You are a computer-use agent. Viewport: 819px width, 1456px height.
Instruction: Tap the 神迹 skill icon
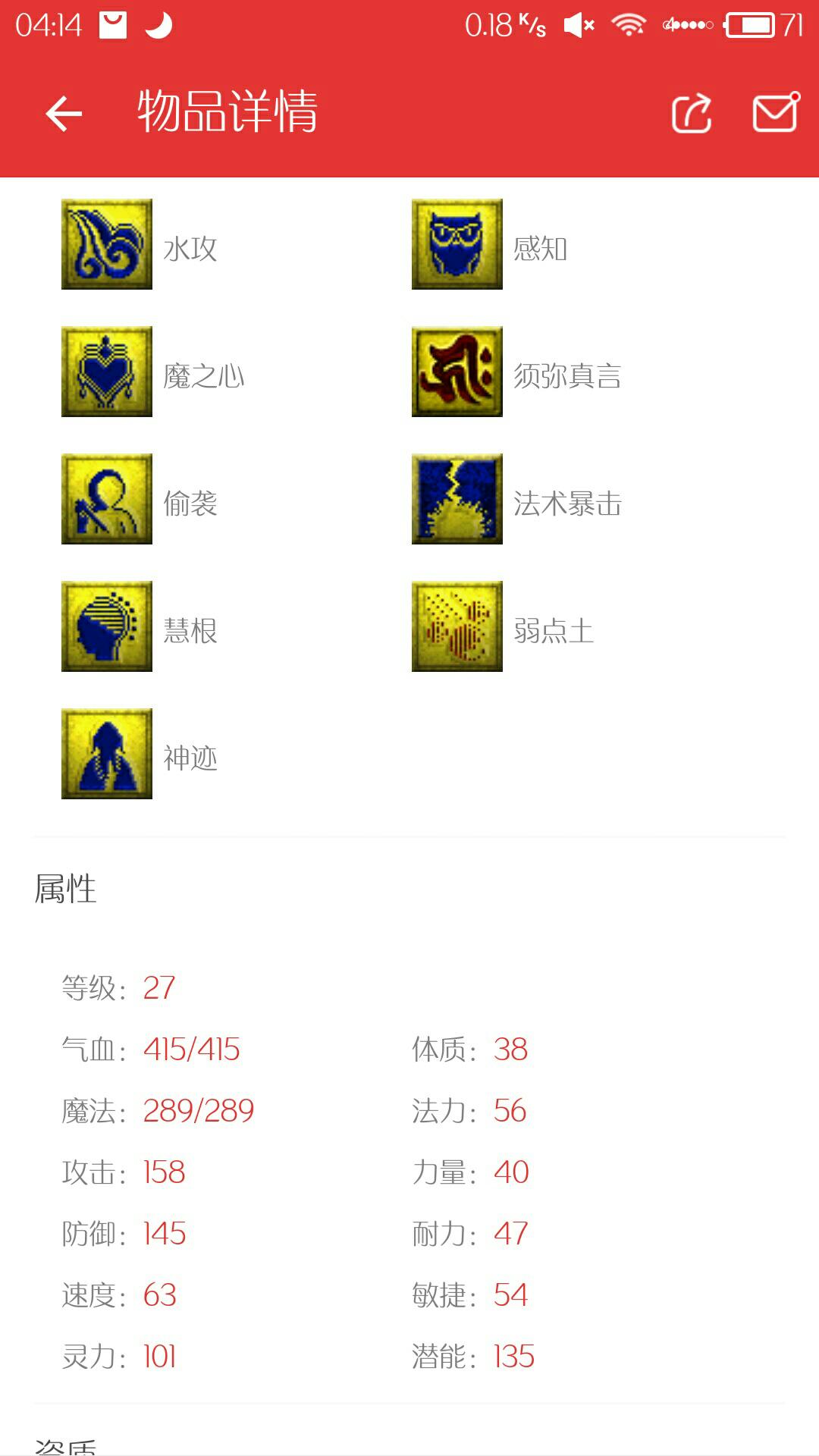tap(107, 754)
